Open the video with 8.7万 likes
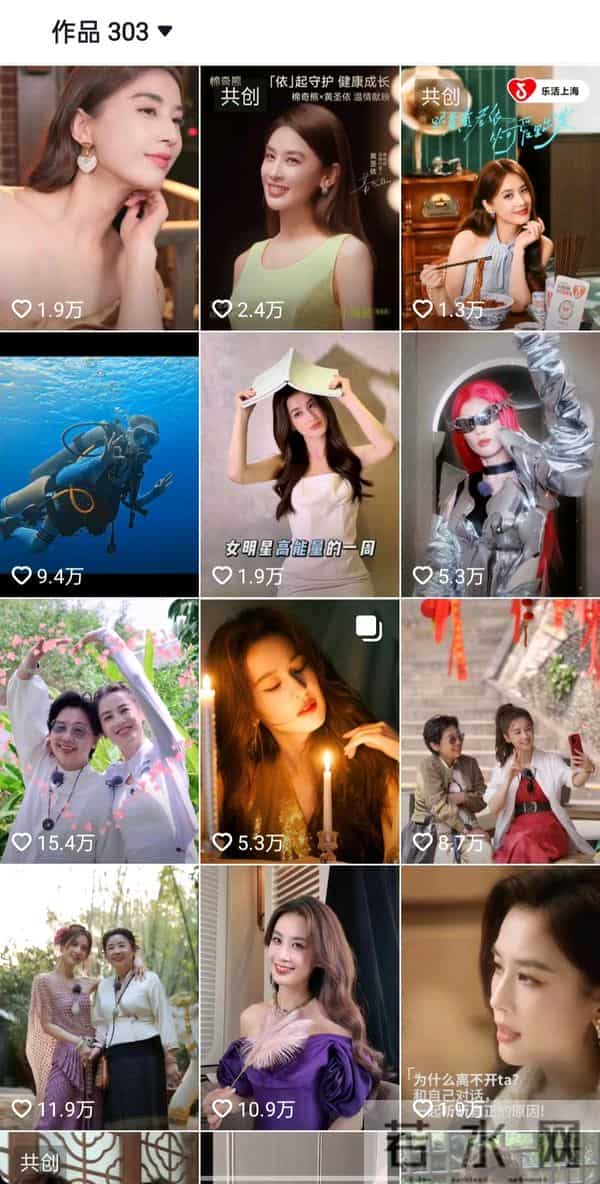This screenshot has width=600, height=1184. pyautogui.click(x=500, y=731)
